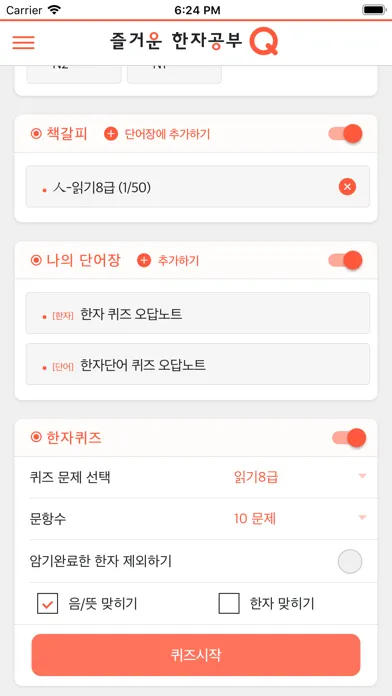The height and width of the screenshot is (696, 392).
Task: Open 한자단어 퀴즈 오답노트
Action: pos(198,364)
